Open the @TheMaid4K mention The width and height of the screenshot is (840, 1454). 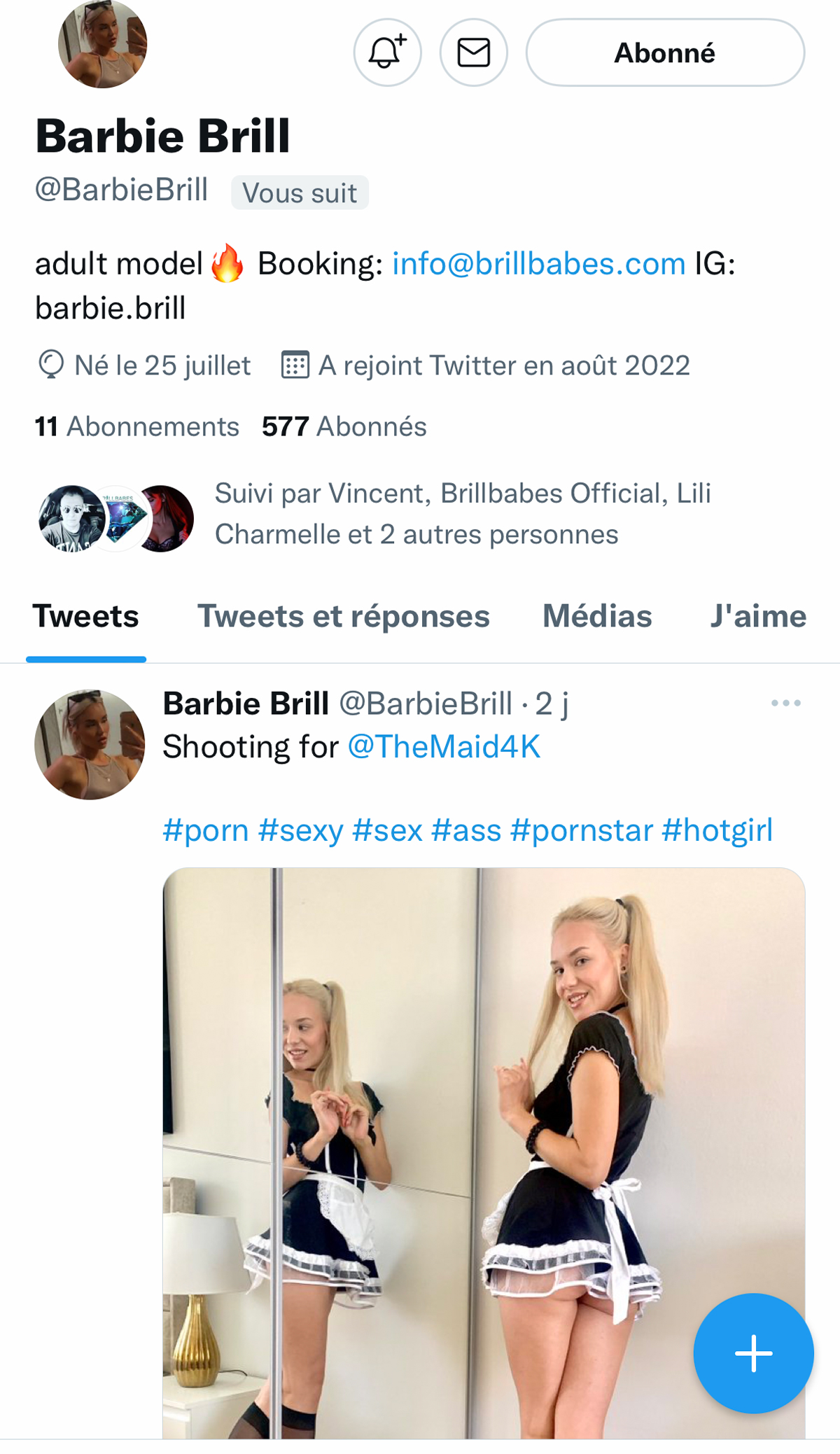point(444,747)
